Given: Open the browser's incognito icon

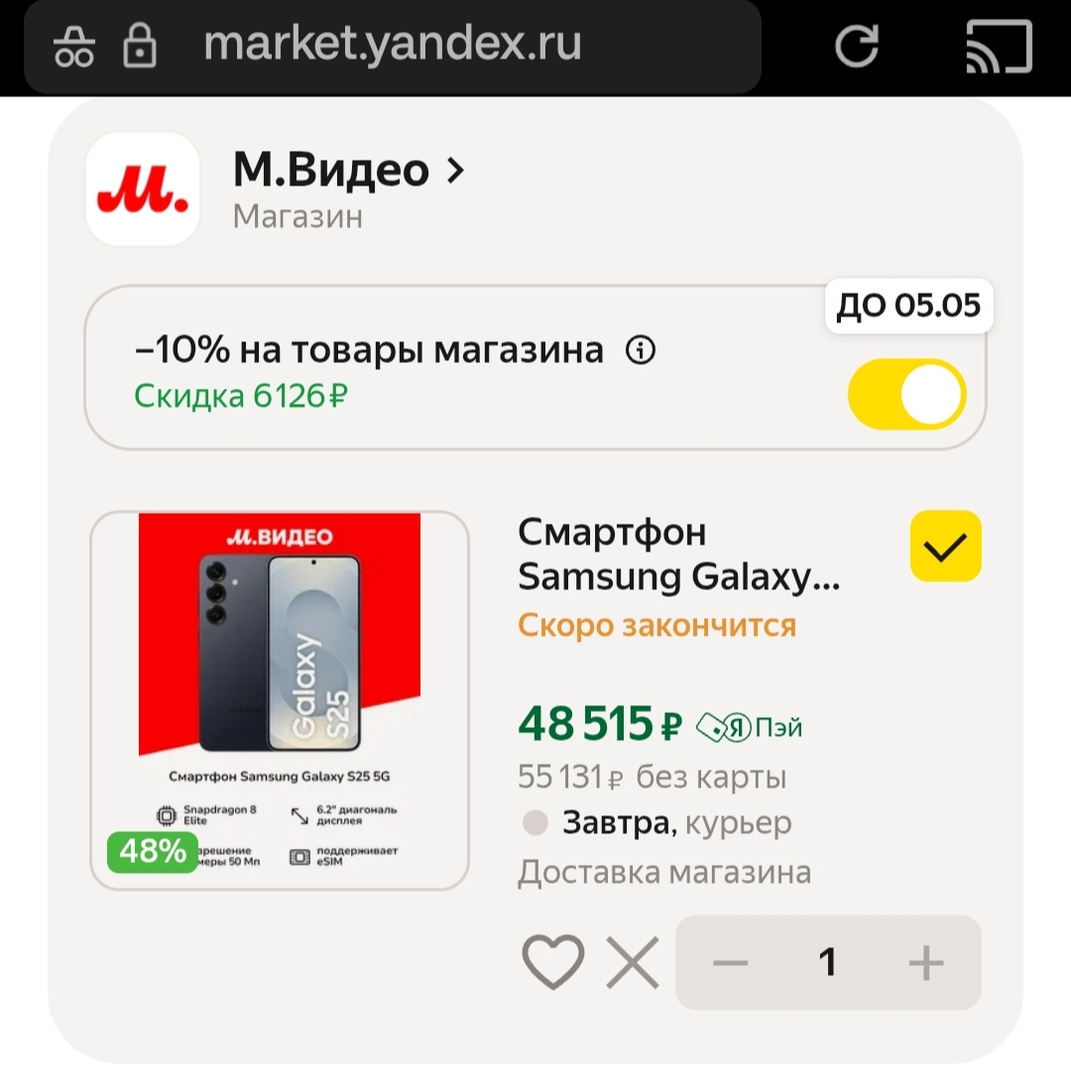Looking at the screenshot, I should coord(74,47).
